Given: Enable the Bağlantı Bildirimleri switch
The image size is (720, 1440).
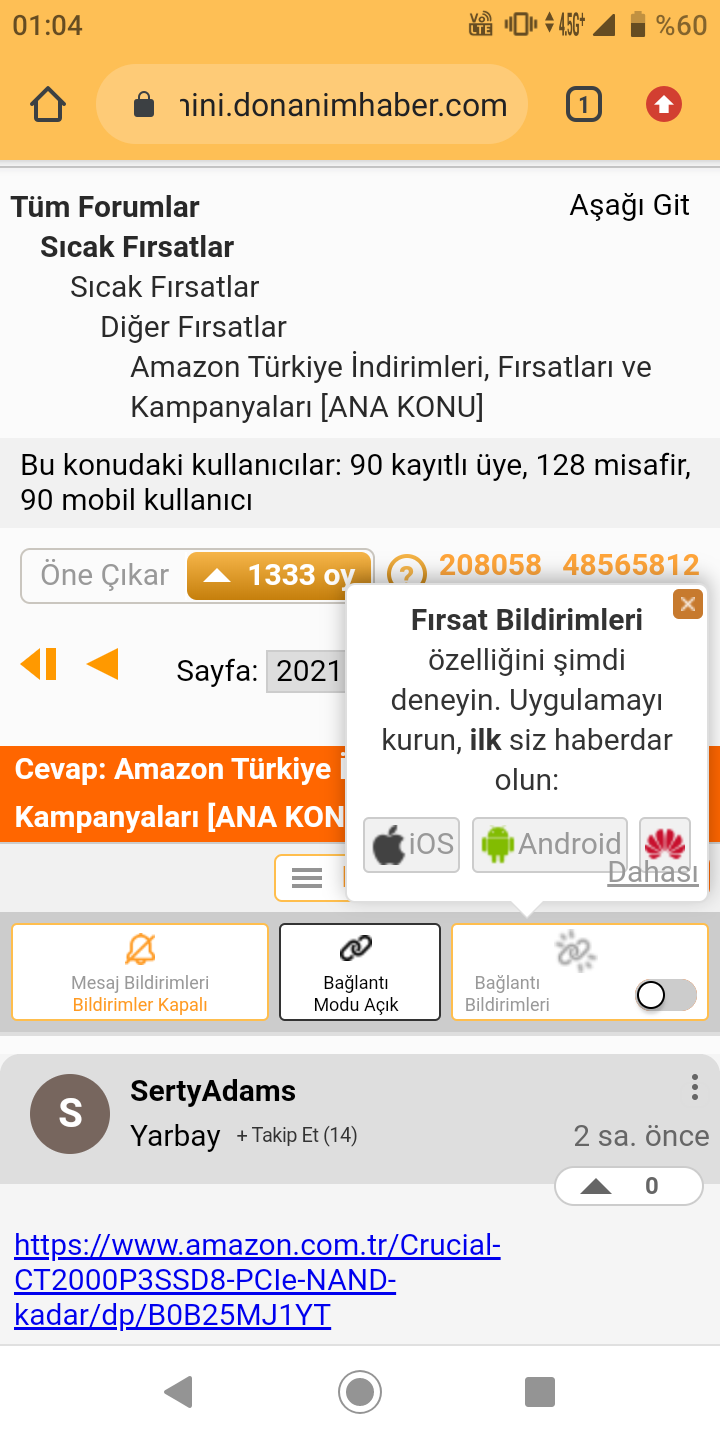Looking at the screenshot, I should point(666,995).
